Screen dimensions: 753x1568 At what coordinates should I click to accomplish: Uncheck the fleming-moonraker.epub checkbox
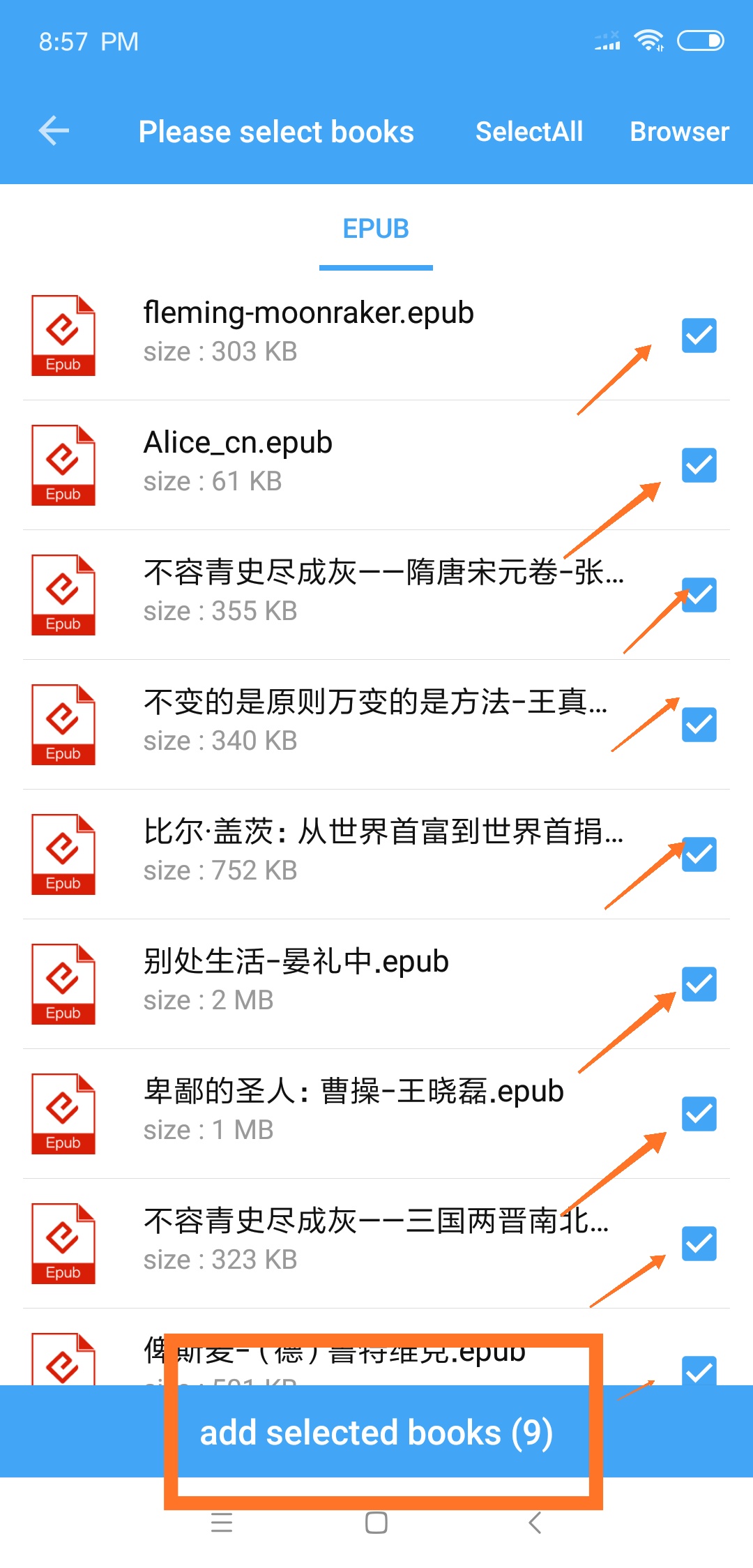[699, 336]
